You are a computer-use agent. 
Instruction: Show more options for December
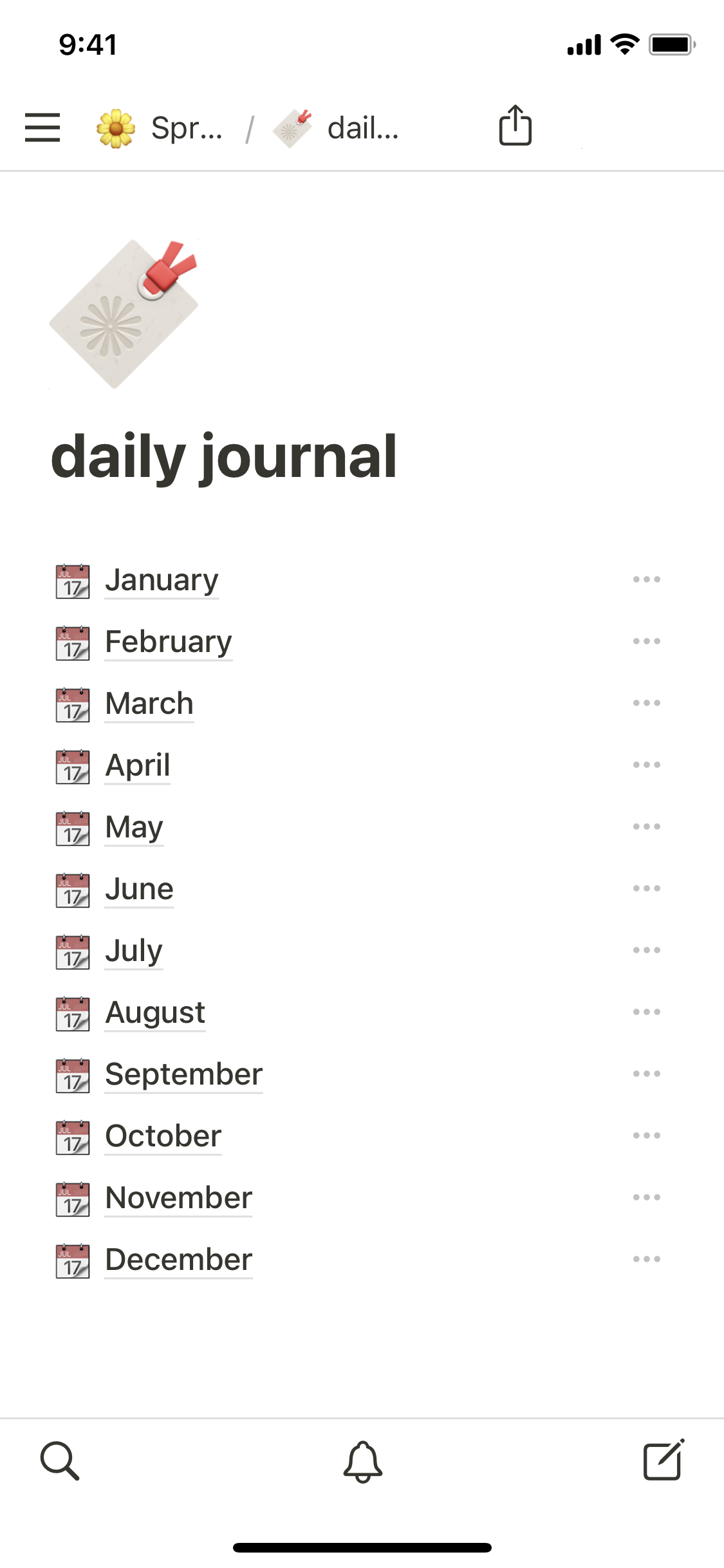click(x=646, y=1259)
